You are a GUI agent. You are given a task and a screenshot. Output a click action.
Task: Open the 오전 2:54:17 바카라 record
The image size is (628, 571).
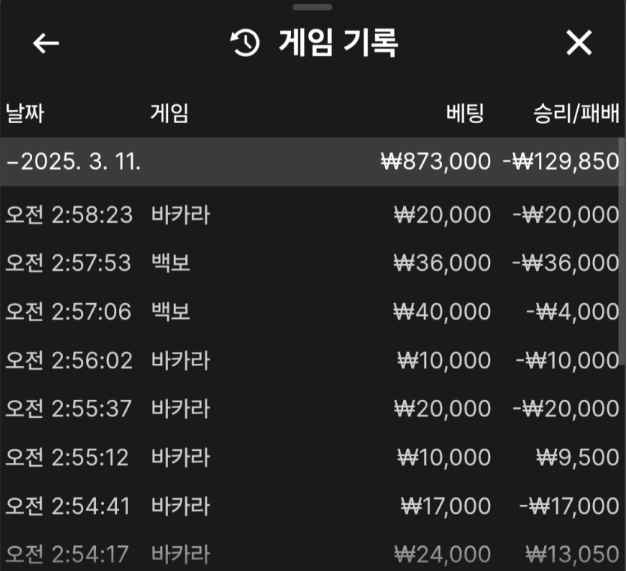pos(312,553)
